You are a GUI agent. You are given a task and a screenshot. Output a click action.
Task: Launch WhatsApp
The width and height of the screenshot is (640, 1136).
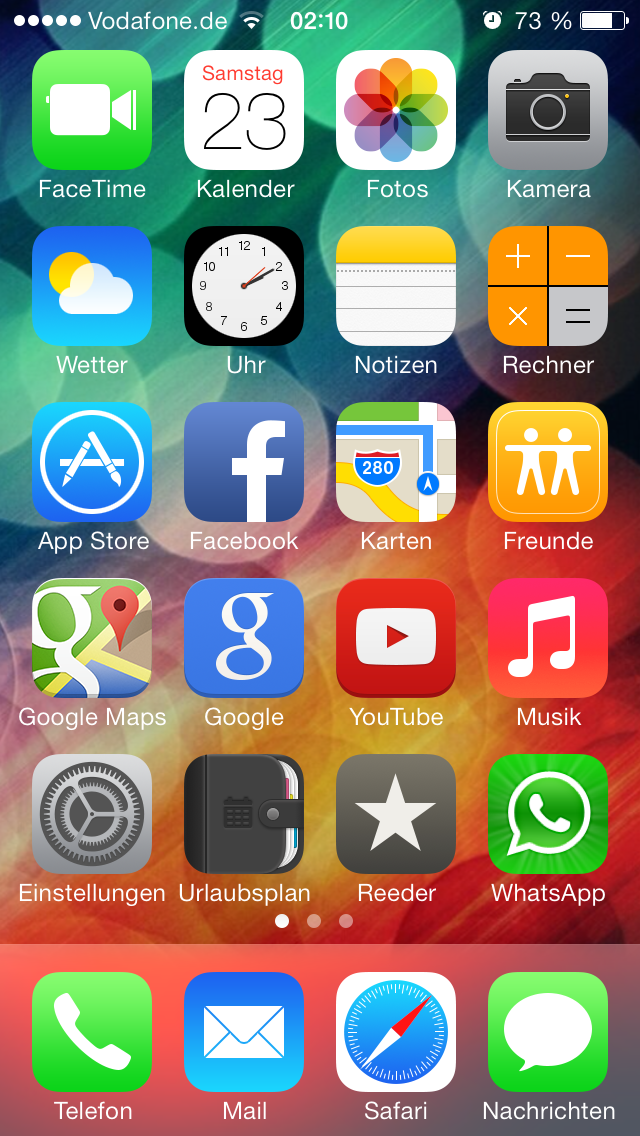tap(548, 814)
